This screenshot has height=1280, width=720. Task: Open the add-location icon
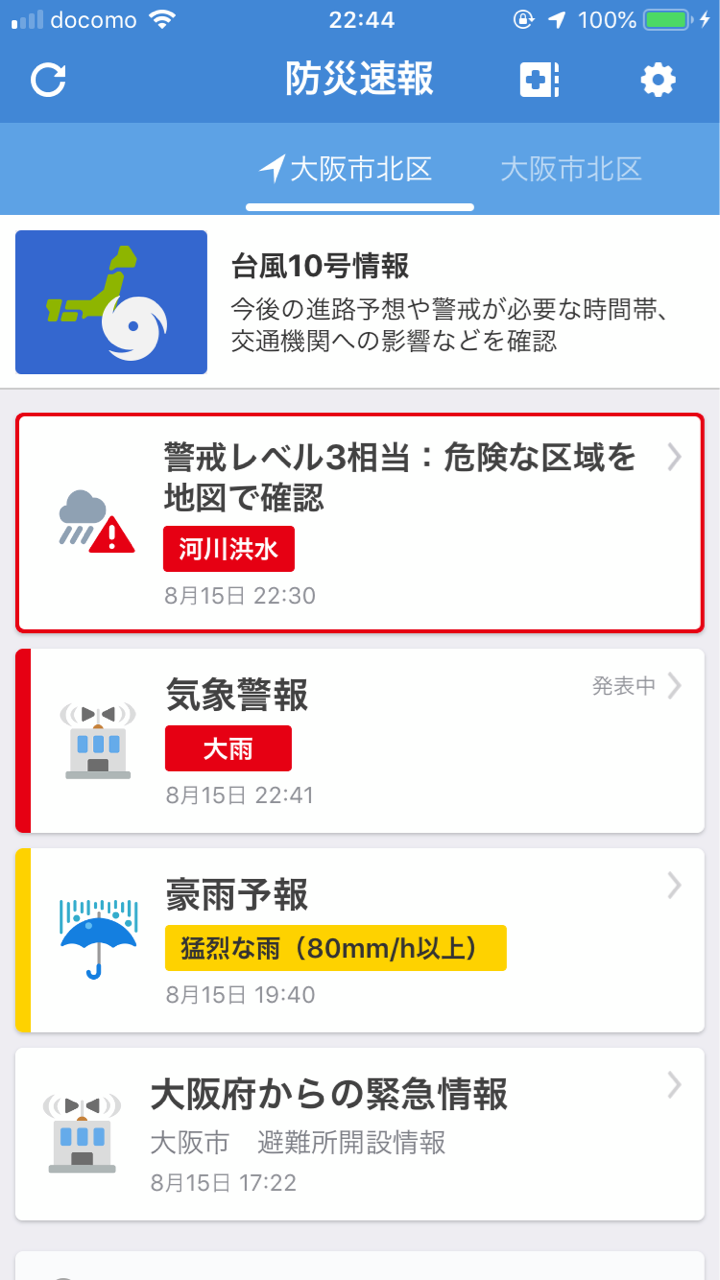(540, 80)
